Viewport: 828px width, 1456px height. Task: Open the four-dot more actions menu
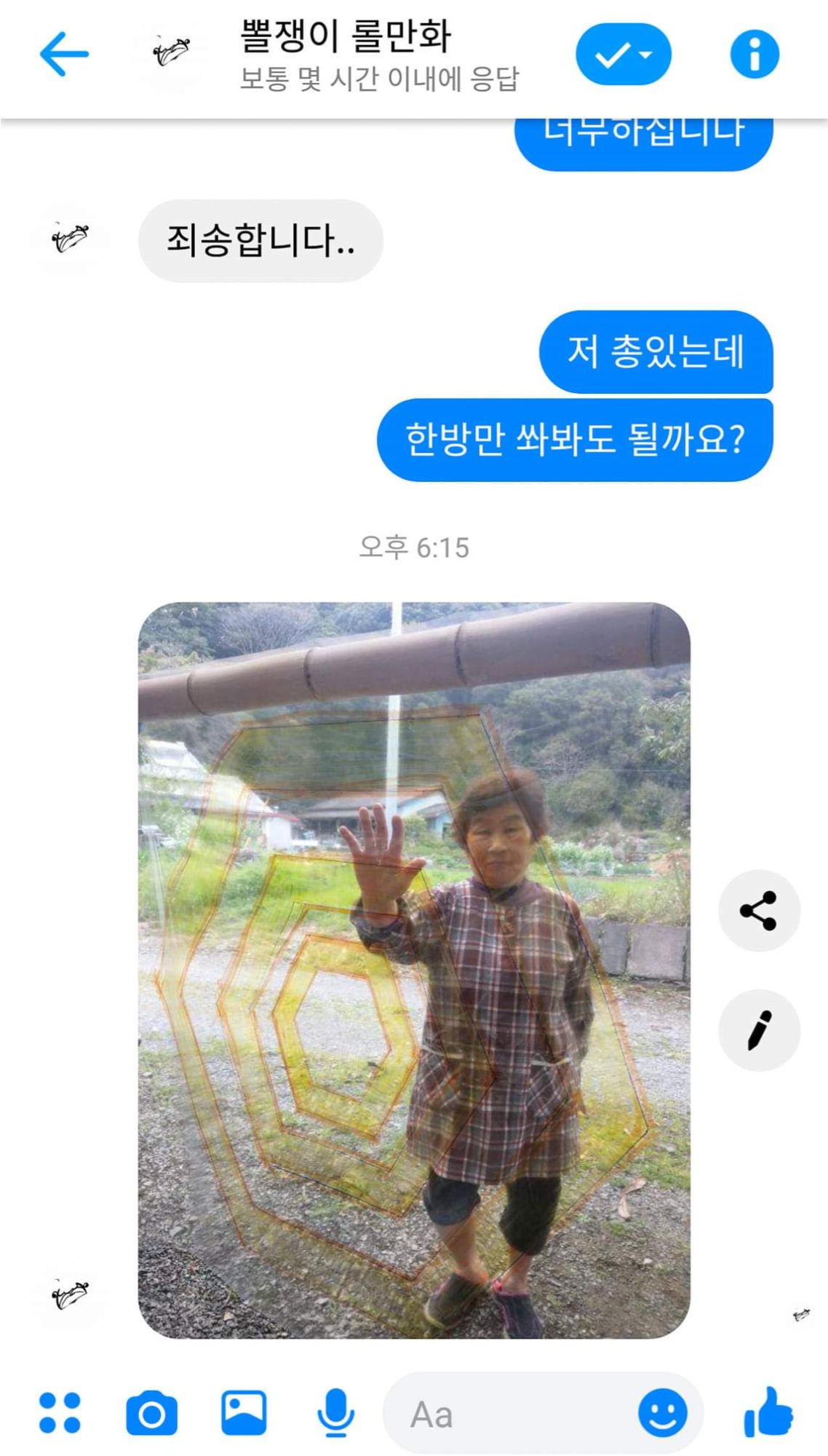(x=60, y=1414)
